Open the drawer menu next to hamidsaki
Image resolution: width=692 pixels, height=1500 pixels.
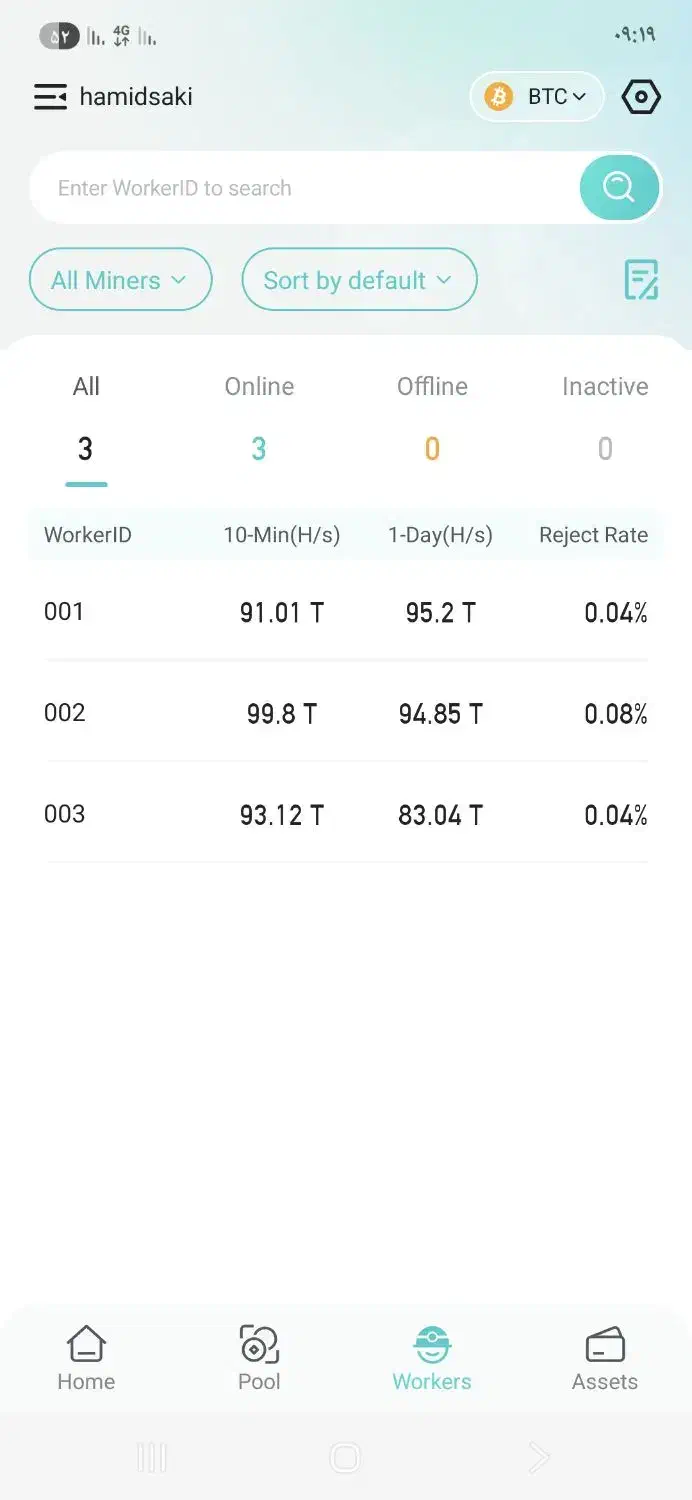pyautogui.click(x=50, y=97)
